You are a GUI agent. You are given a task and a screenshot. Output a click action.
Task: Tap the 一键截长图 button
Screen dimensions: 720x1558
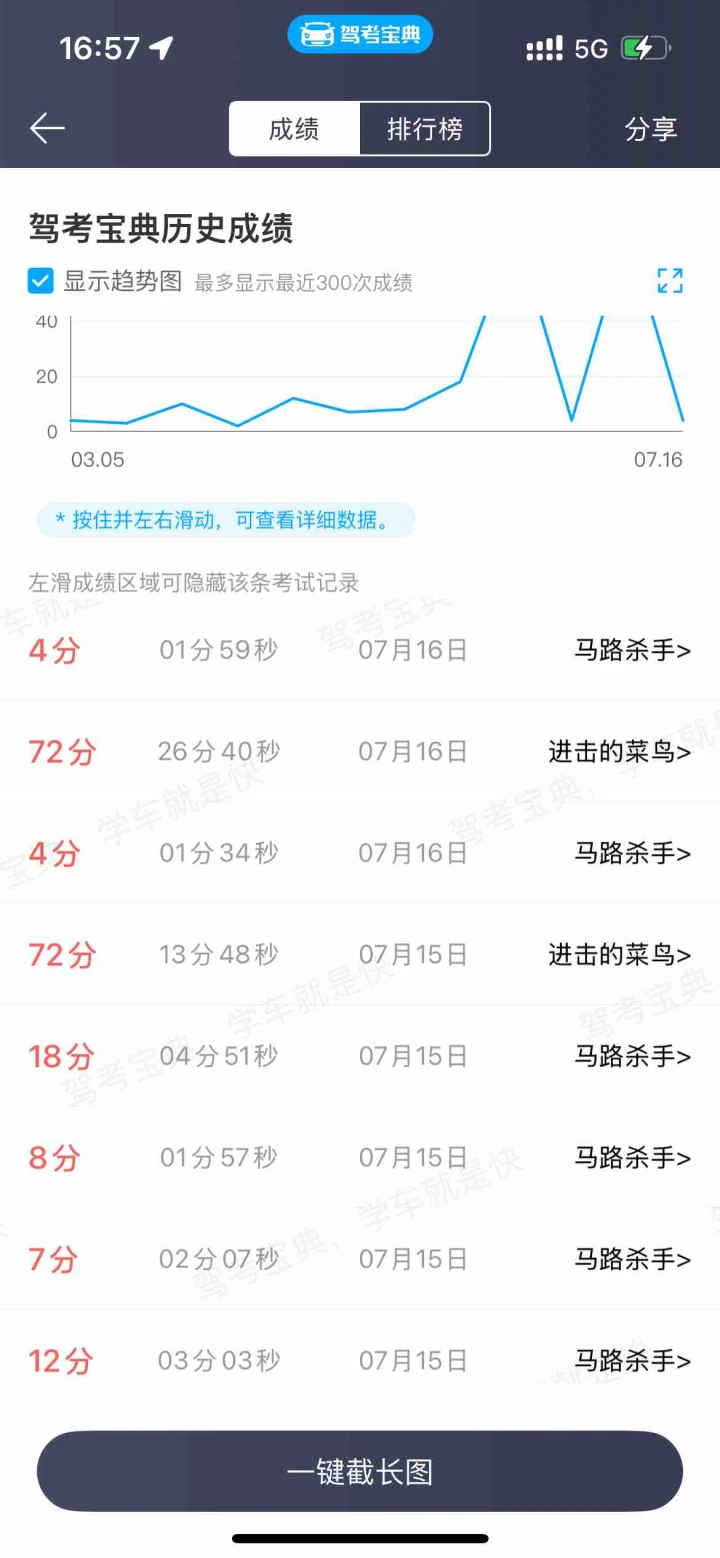tap(360, 1471)
